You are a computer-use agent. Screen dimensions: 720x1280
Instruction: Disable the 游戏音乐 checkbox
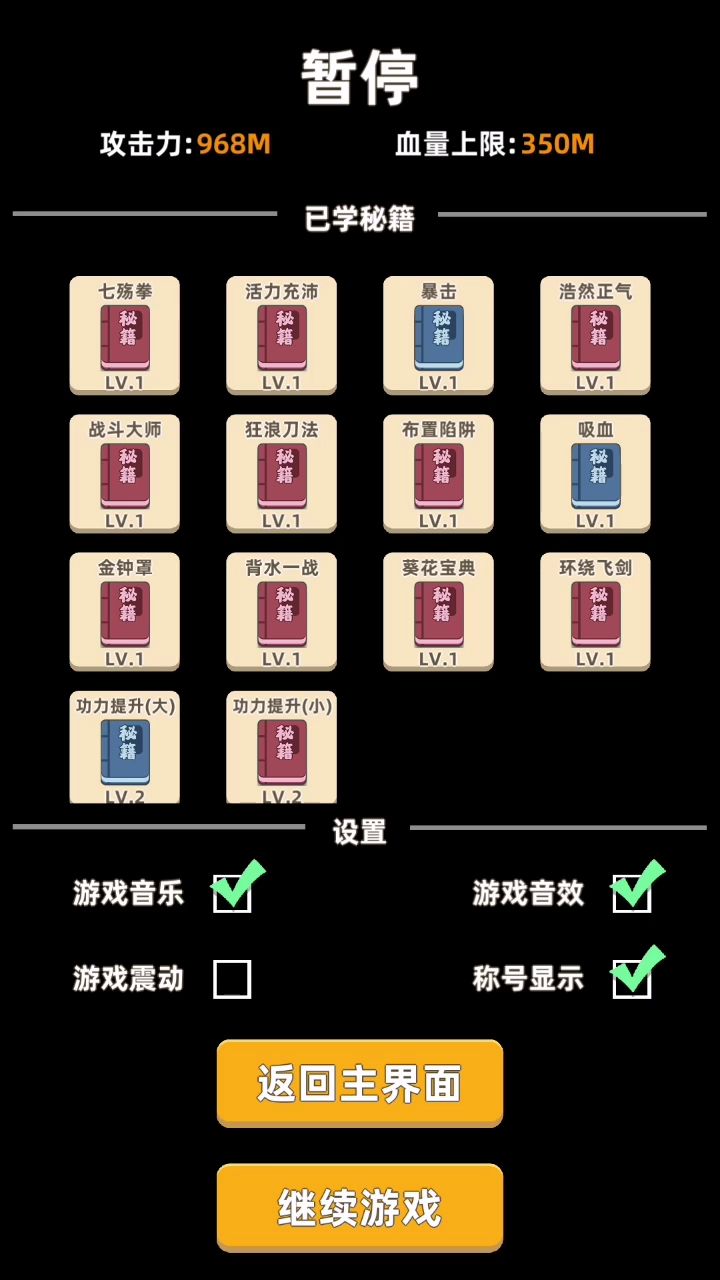point(232,893)
